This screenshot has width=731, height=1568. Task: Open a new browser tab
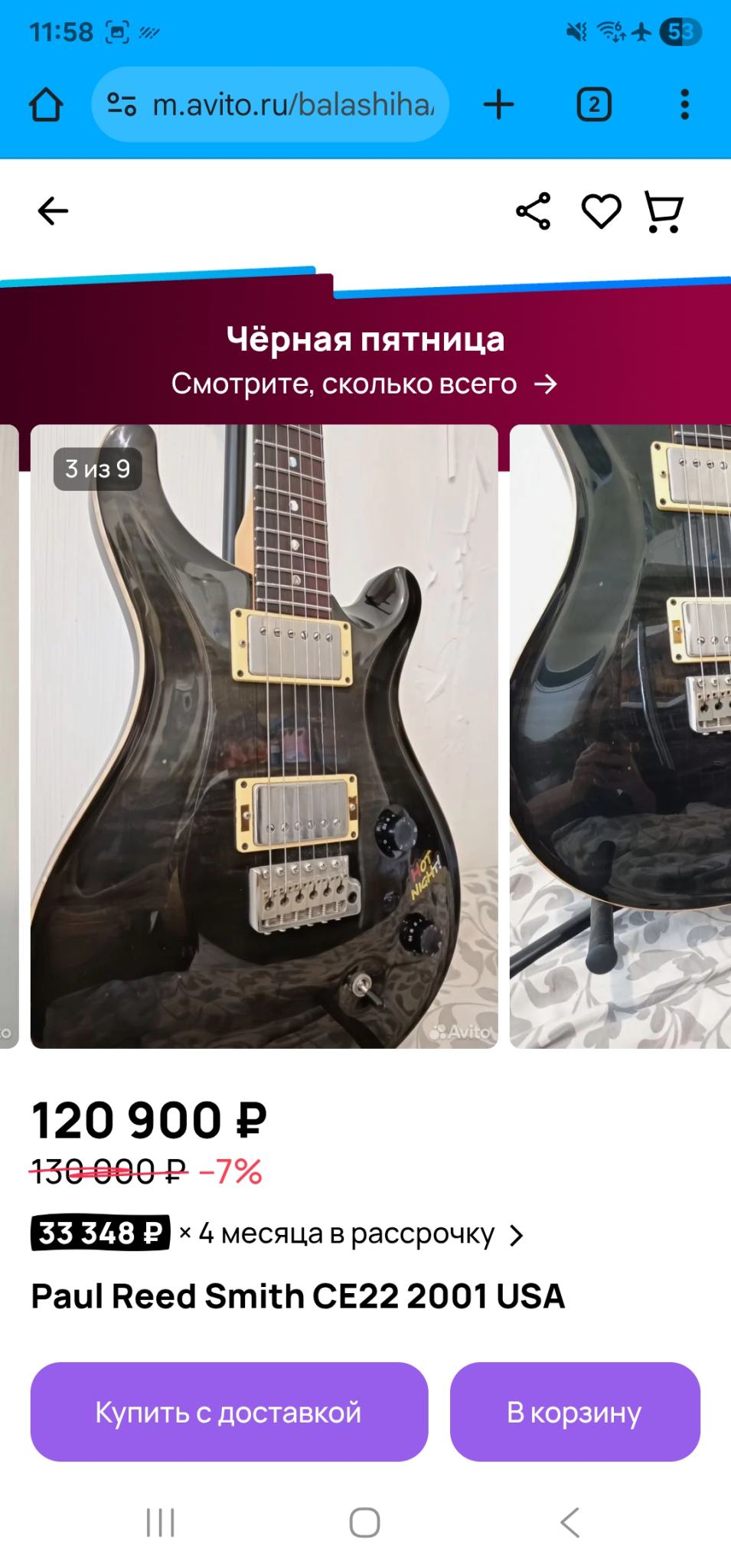coord(499,104)
